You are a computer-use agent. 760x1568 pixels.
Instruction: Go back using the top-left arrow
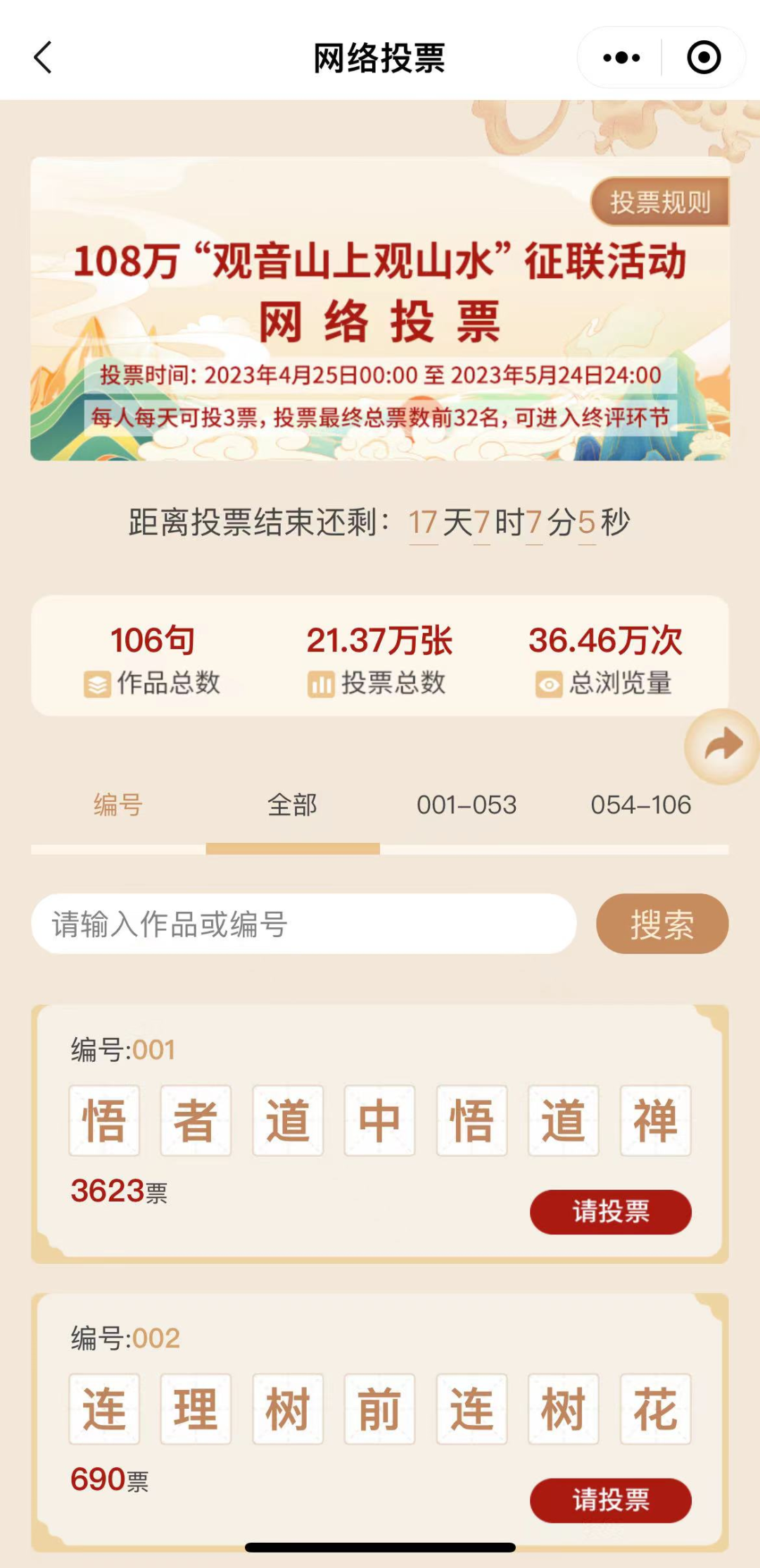44,57
